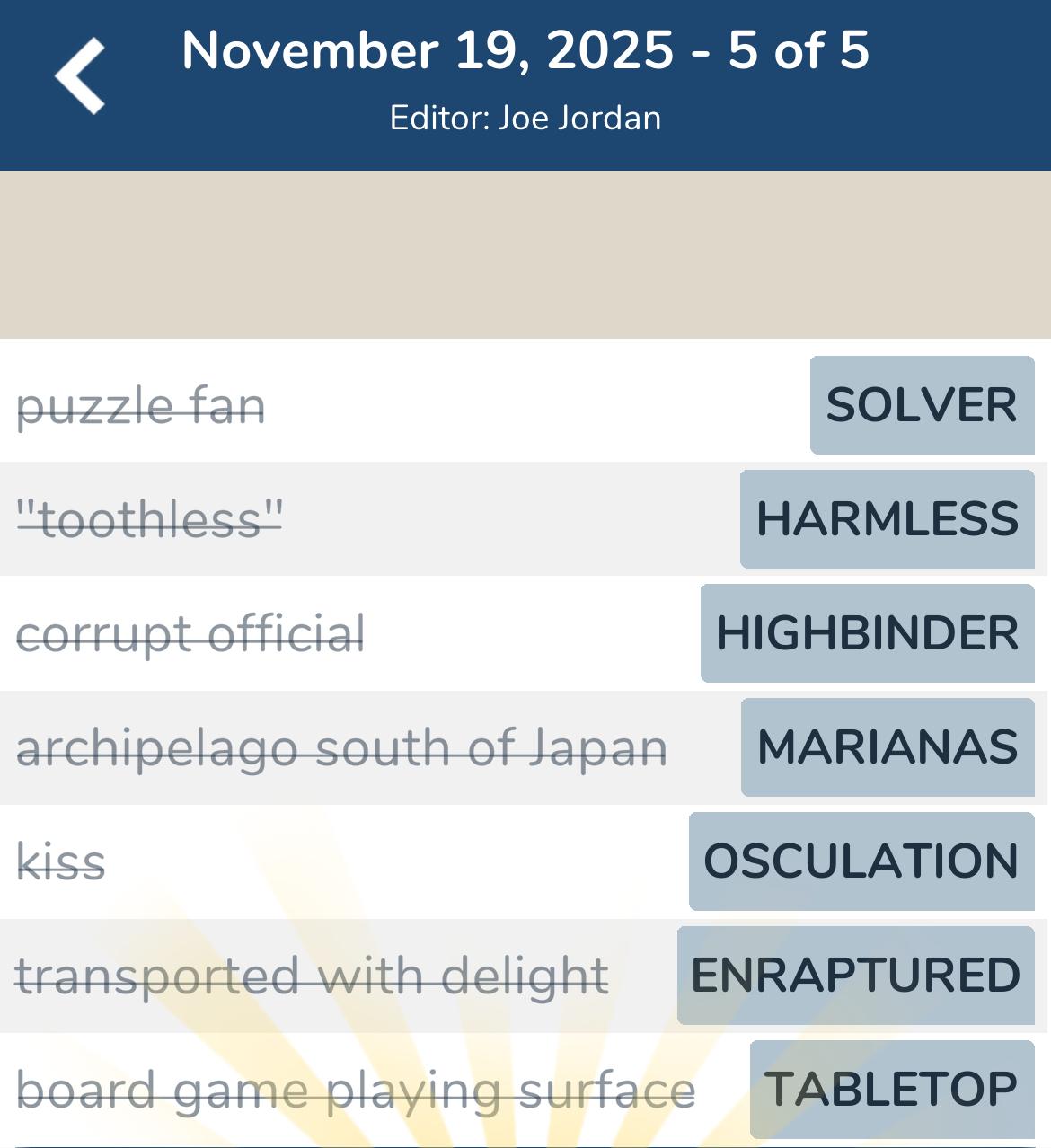
Task: Select the 'corrupt official' clue
Action: tap(190, 633)
